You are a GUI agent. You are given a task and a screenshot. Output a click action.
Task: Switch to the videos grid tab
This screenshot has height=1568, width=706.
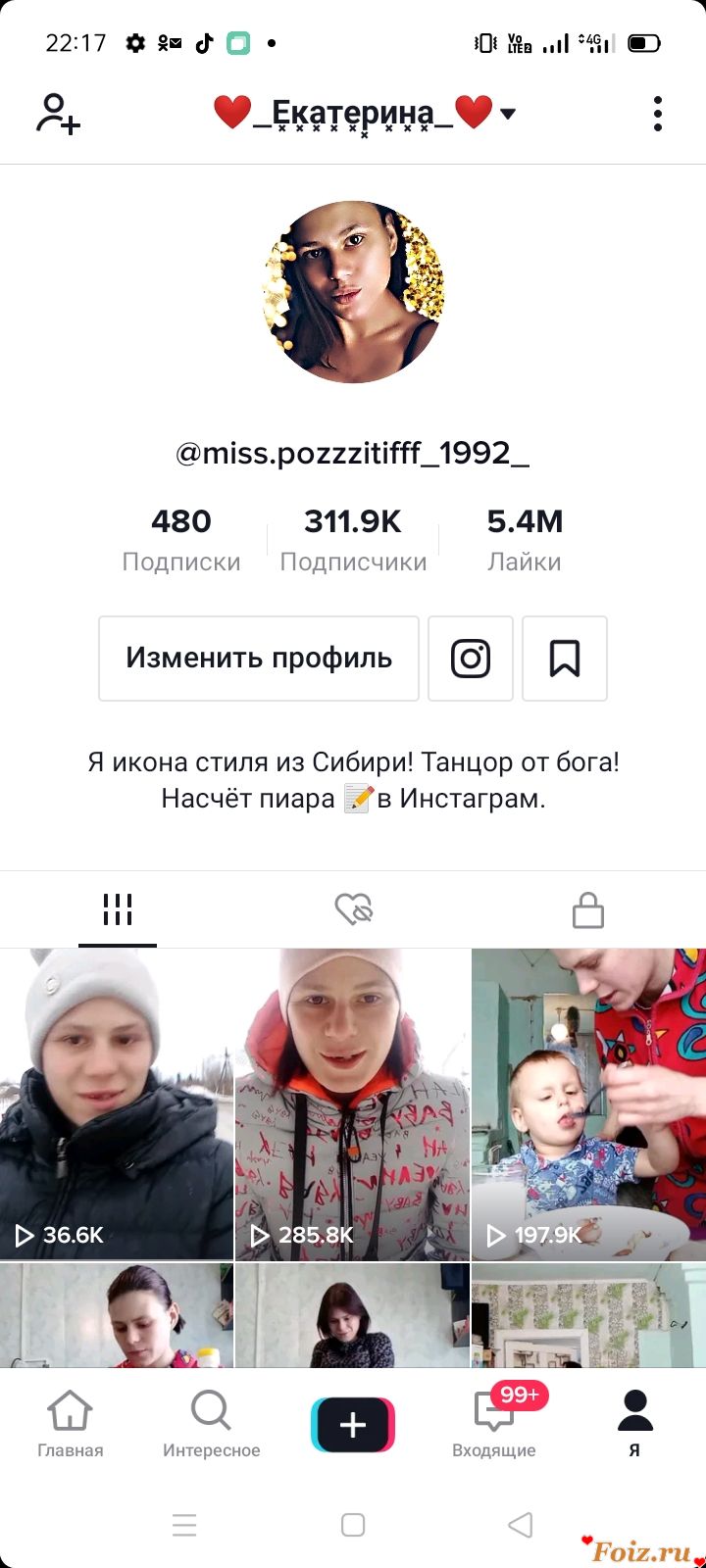pyautogui.click(x=118, y=909)
